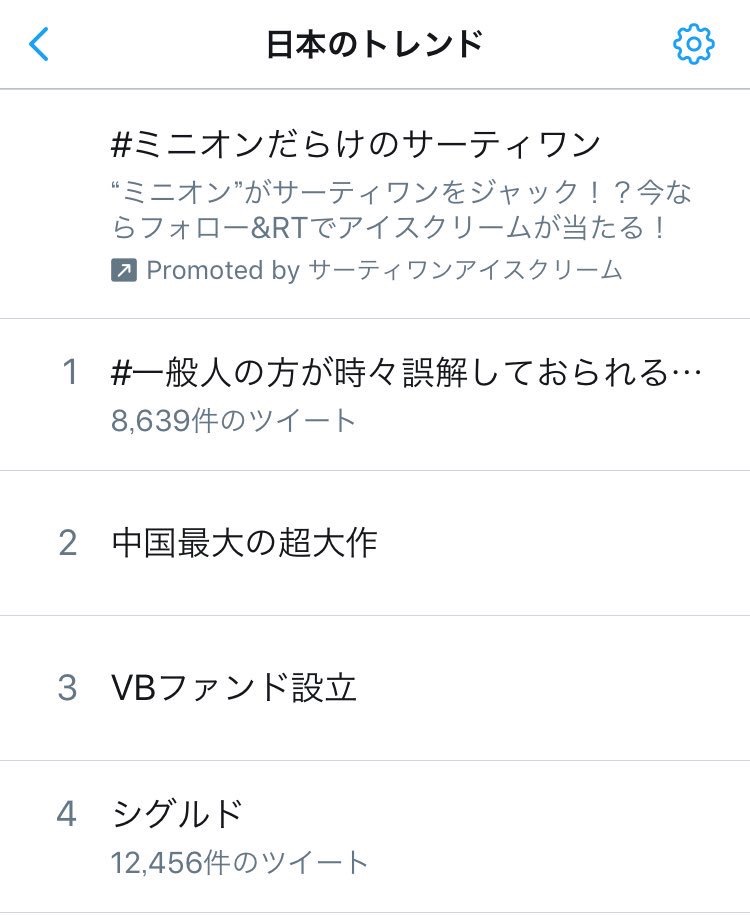Screen dimensions: 750x916
Task: Open trend #一般人の方が時々誤解しておられる
Action: point(375,395)
